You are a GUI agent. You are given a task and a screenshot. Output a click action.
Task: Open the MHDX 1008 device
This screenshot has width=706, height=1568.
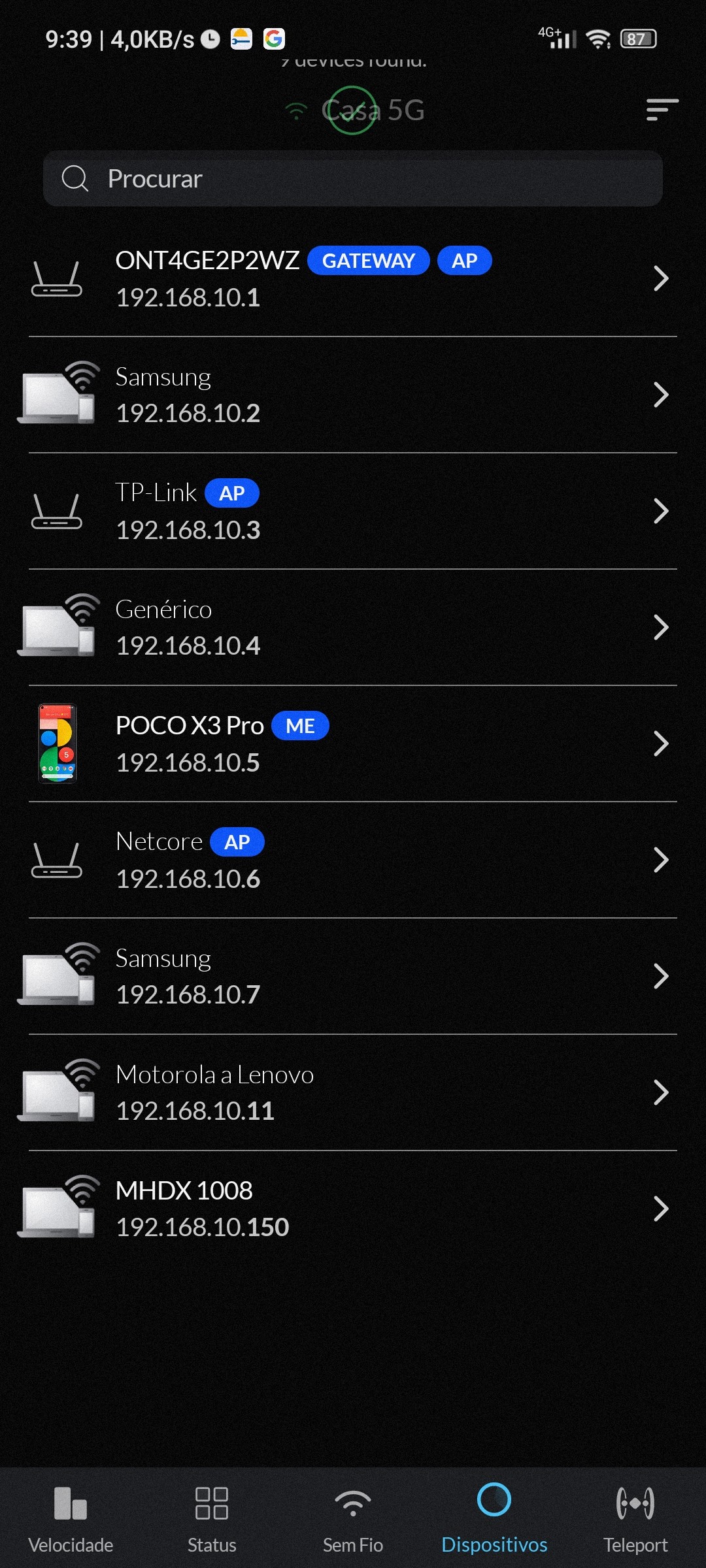pyautogui.click(x=353, y=1209)
